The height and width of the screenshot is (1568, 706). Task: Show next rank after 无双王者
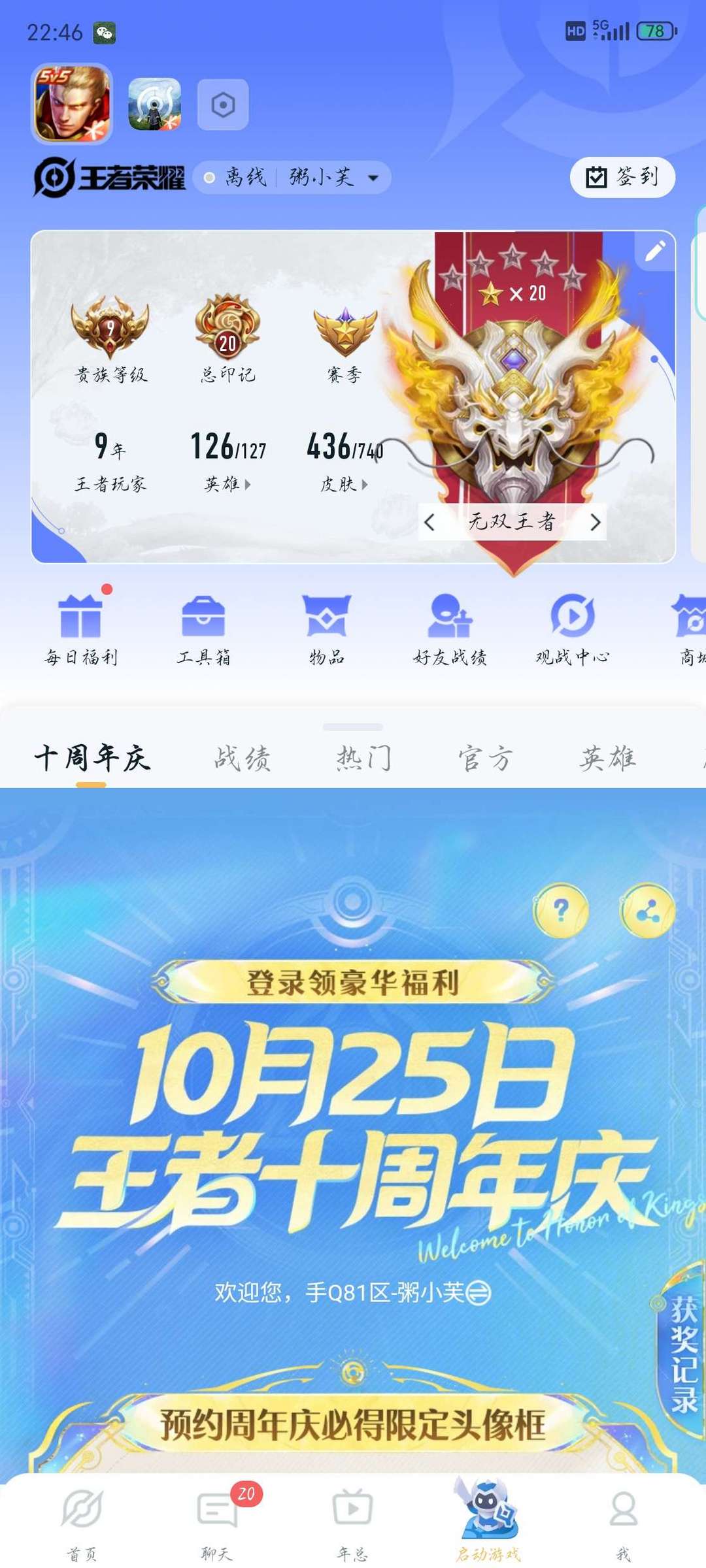(x=595, y=522)
